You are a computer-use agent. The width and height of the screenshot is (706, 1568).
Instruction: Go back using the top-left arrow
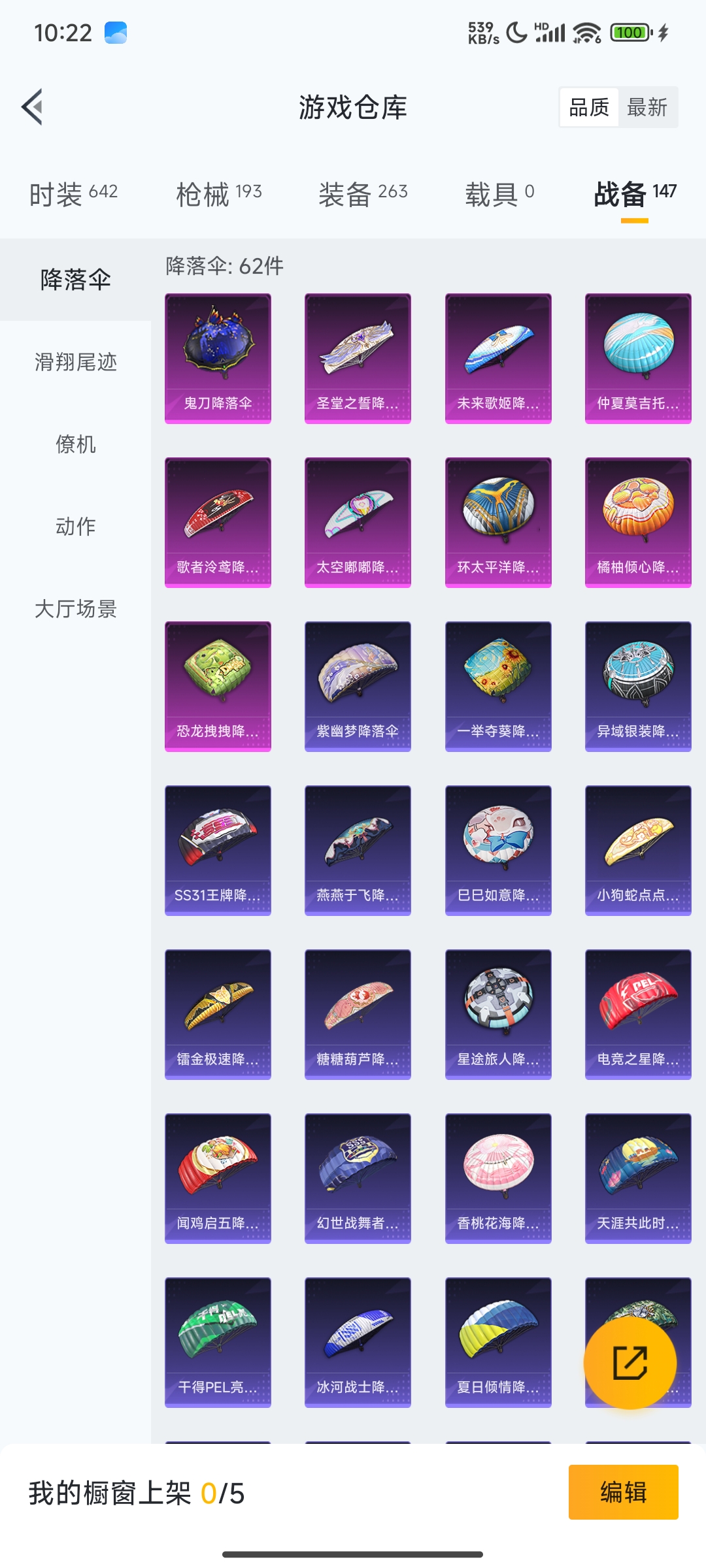pos(33,106)
